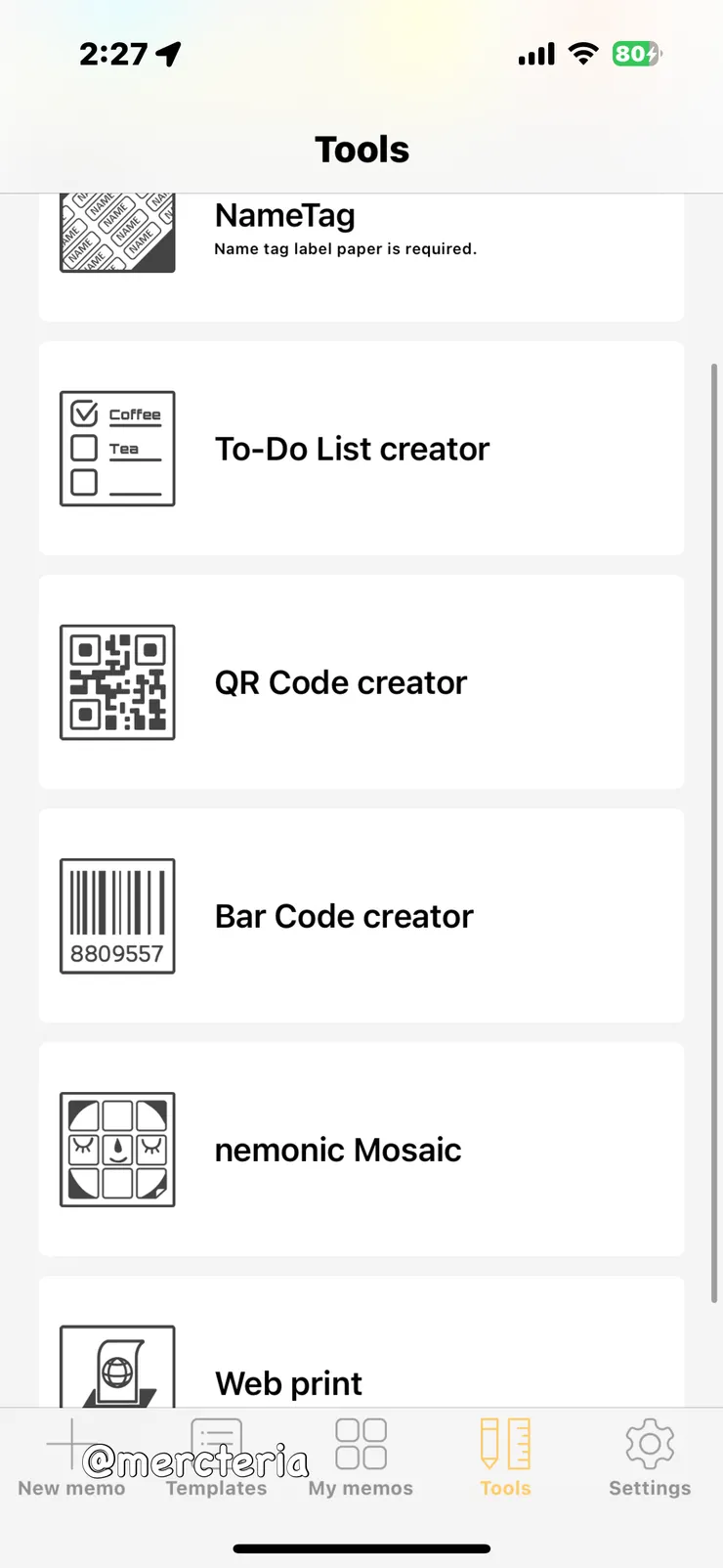Choose the Web print tool
723x1568 pixels.
click(361, 1369)
